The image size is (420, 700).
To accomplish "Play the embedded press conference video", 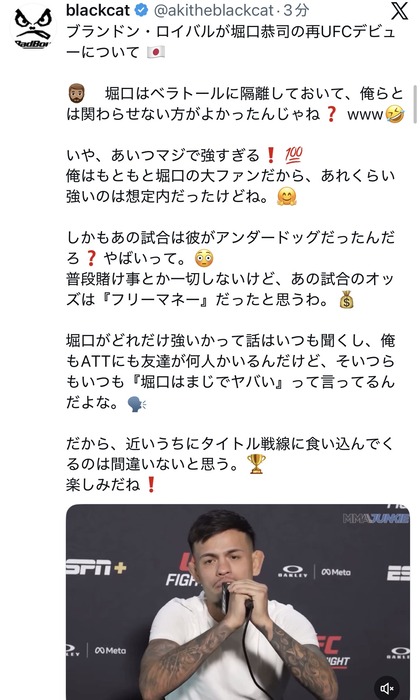I will [x=238, y=602].
